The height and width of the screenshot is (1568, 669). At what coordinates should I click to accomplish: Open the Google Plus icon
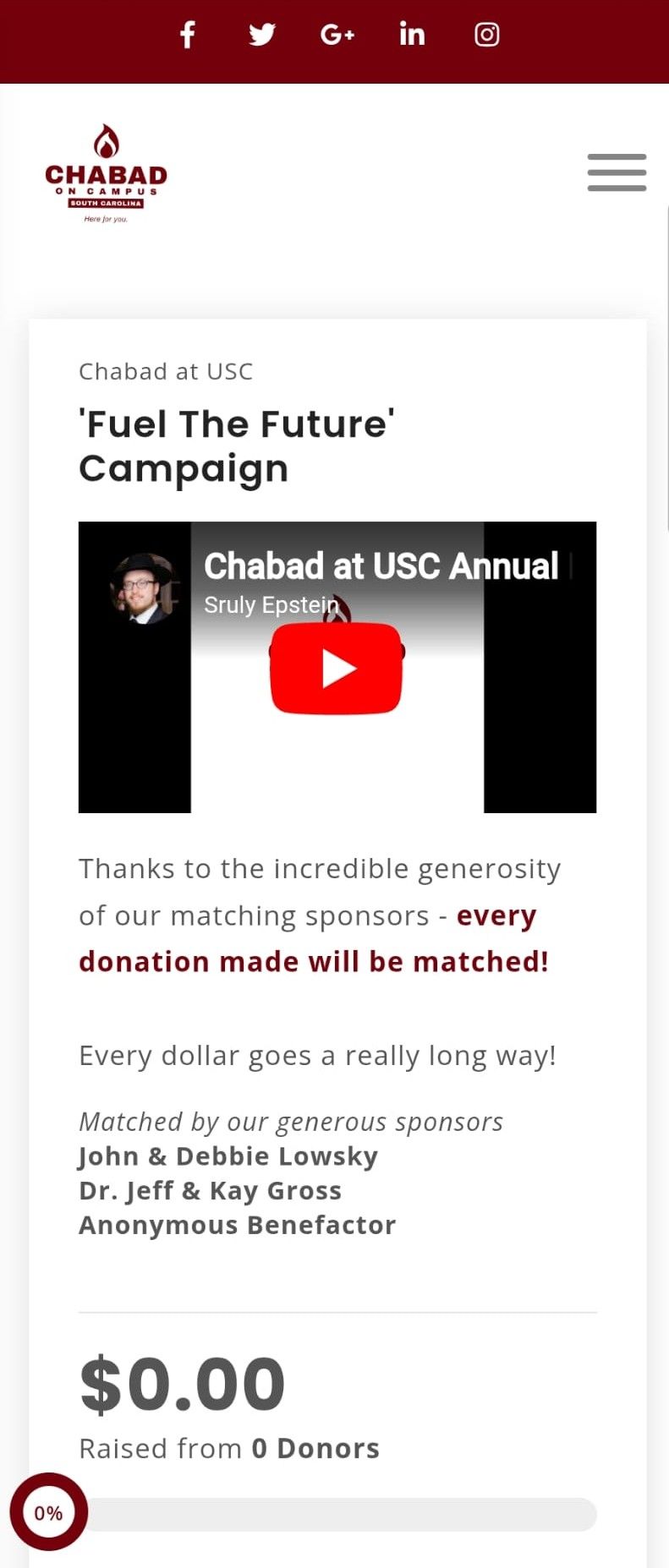point(337,35)
